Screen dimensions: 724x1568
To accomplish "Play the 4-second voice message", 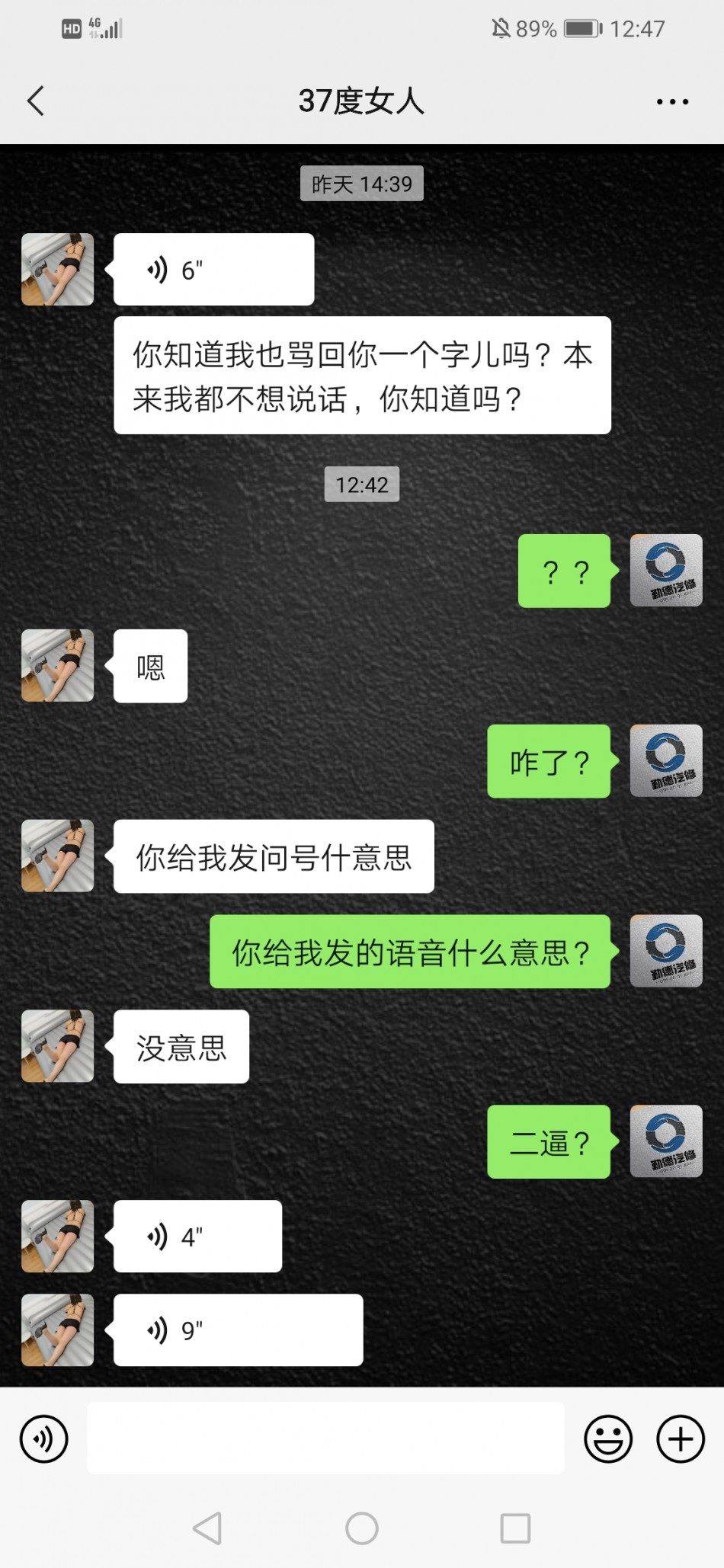I will 197,1236.
